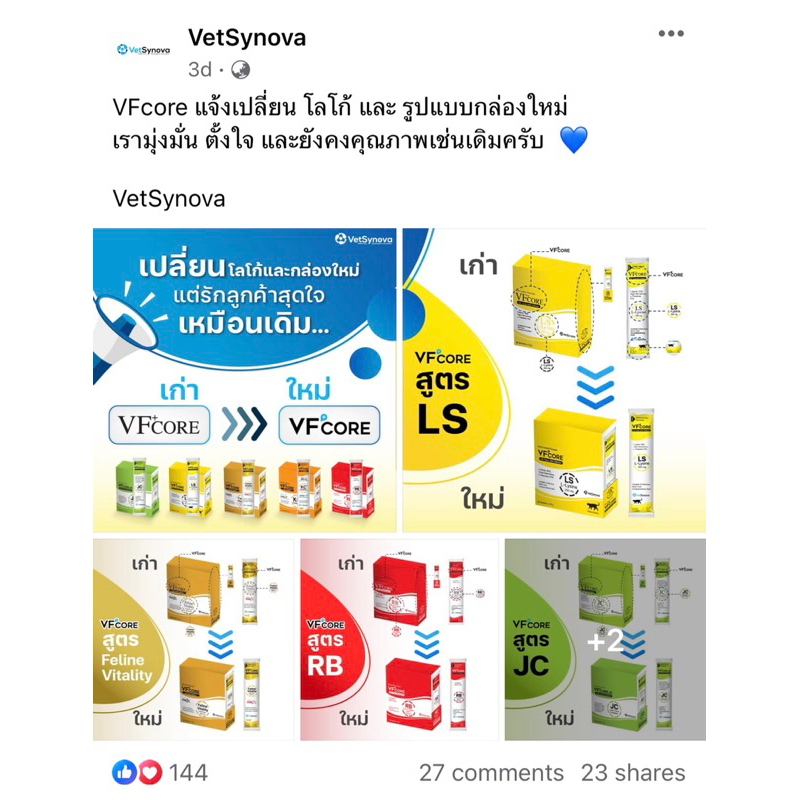Viewport: 800px width, 800px height.
Task: Open the 27 comments
Action: point(491,772)
